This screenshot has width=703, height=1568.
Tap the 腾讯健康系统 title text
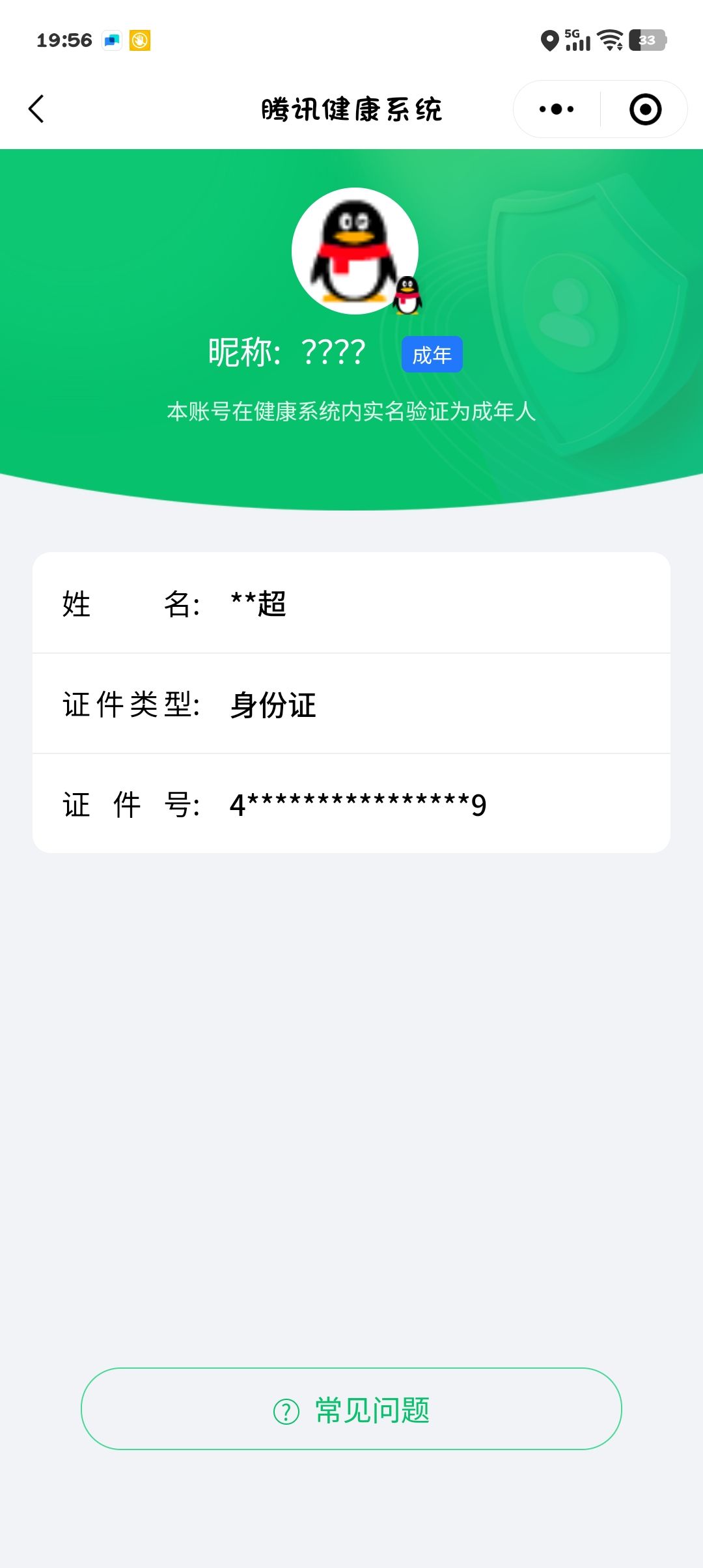pos(351,109)
